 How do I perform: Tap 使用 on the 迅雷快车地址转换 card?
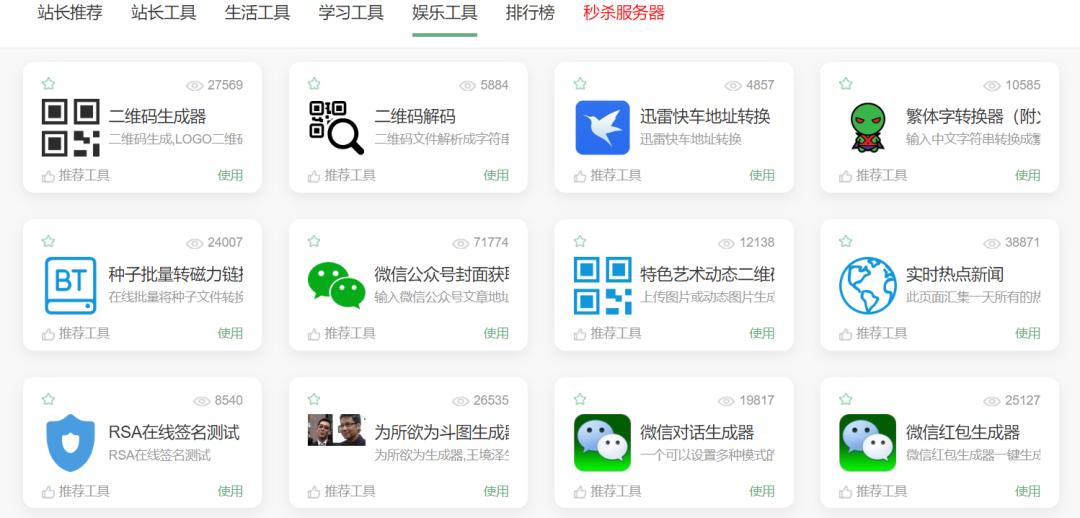coord(762,175)
